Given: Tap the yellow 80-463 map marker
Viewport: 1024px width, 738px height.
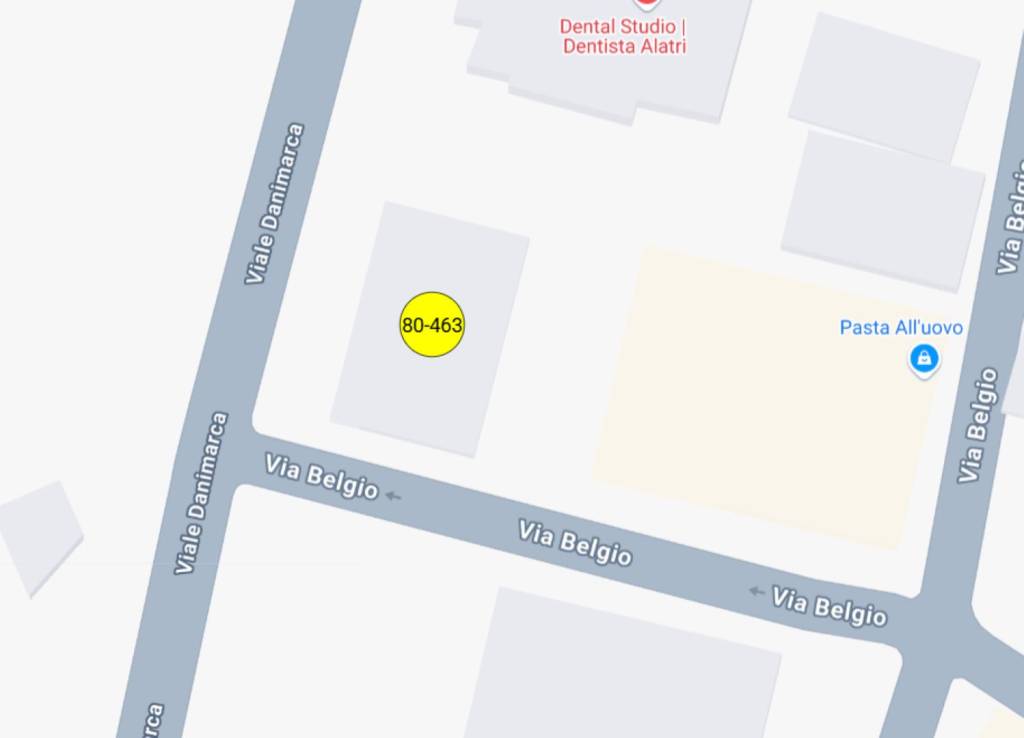Looking at the screenshot, I should tap(432, 325).
